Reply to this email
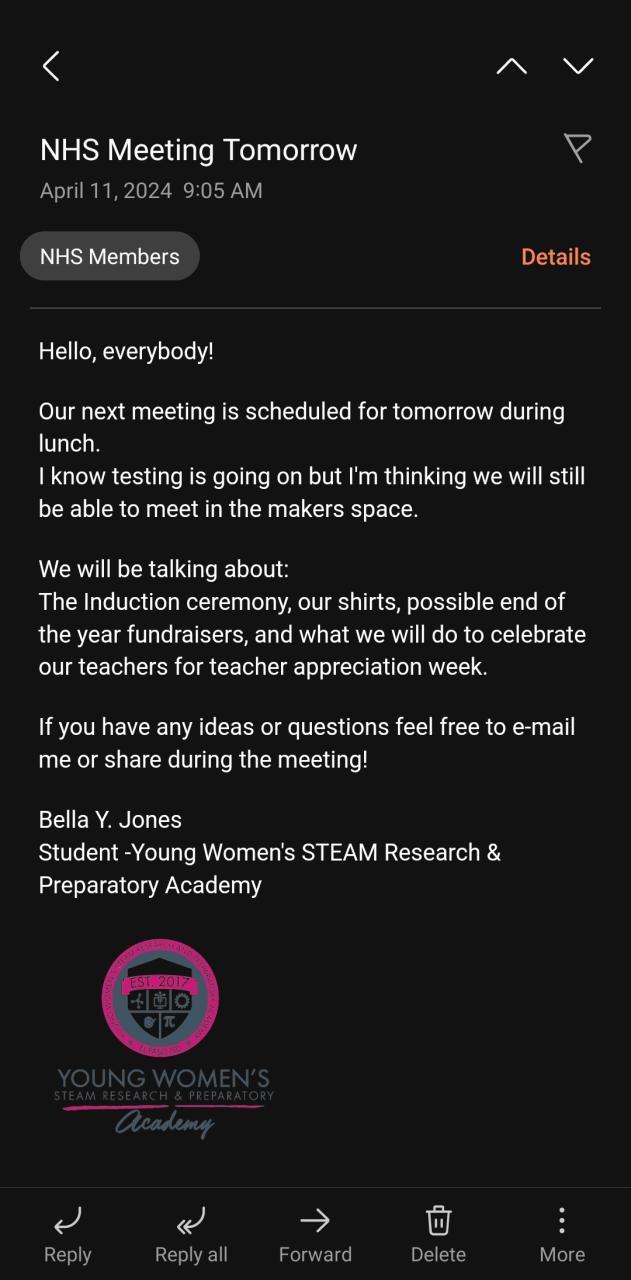The image size is (631, 1280). click(x=67, y=1234)
